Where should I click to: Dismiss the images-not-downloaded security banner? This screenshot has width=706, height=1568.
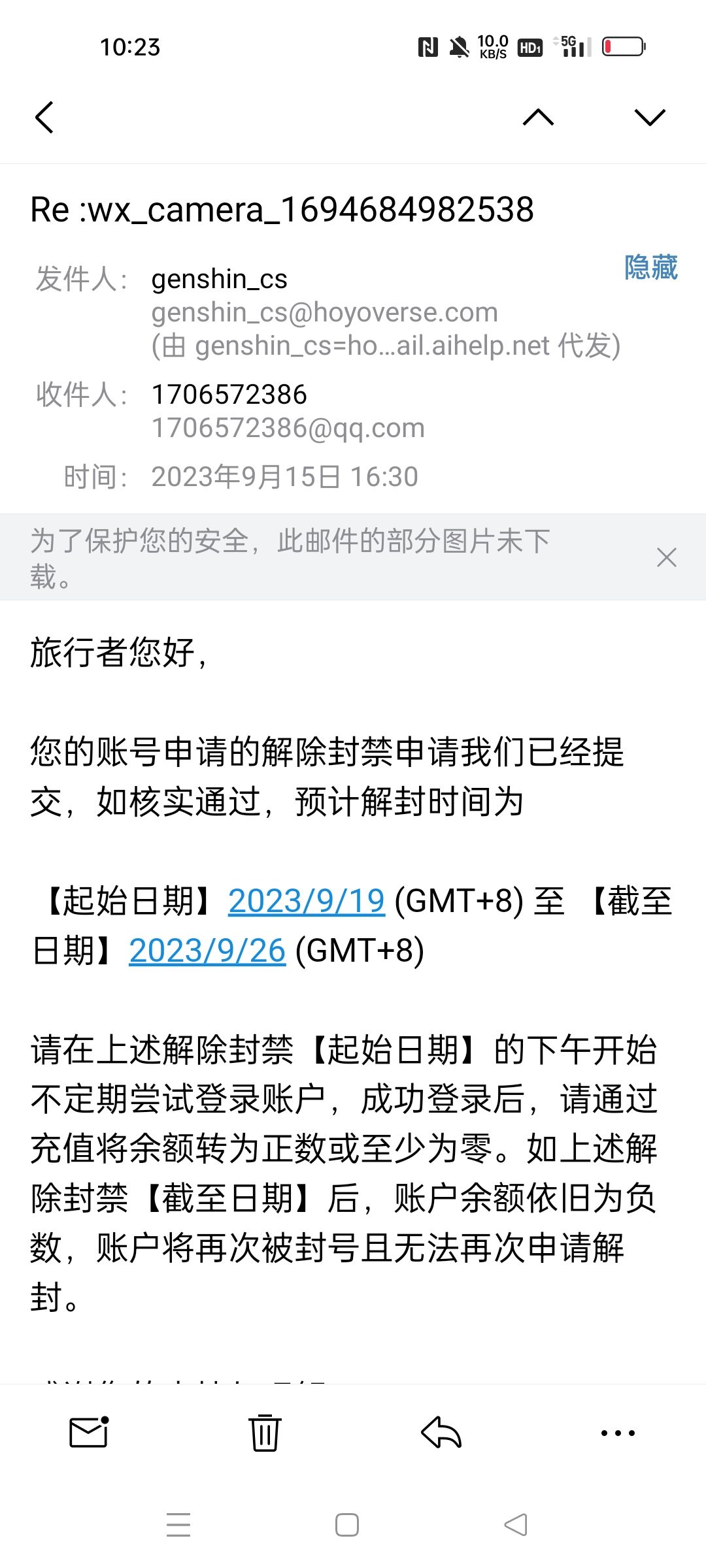(667, 557)
